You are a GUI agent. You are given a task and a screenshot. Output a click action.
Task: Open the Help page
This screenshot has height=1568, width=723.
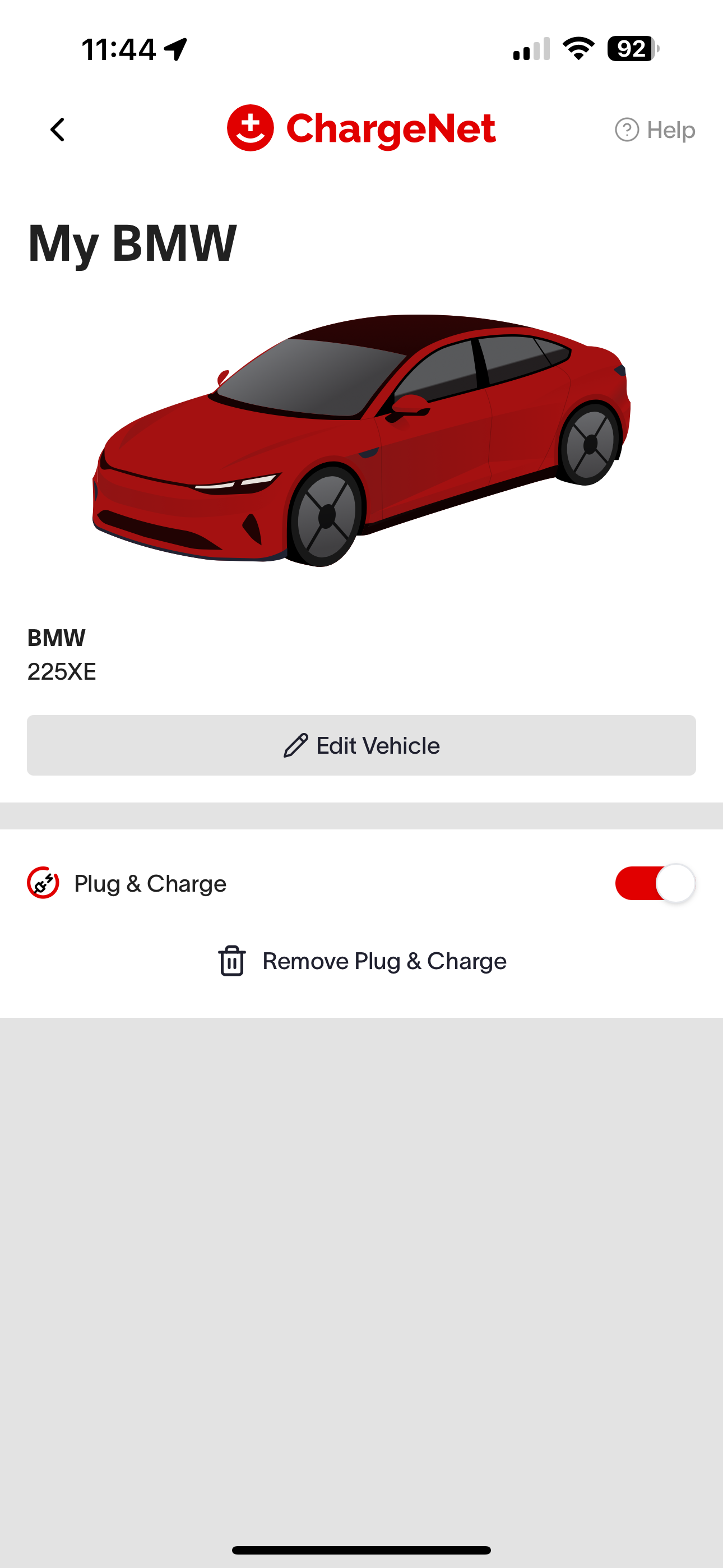(655, 130)
